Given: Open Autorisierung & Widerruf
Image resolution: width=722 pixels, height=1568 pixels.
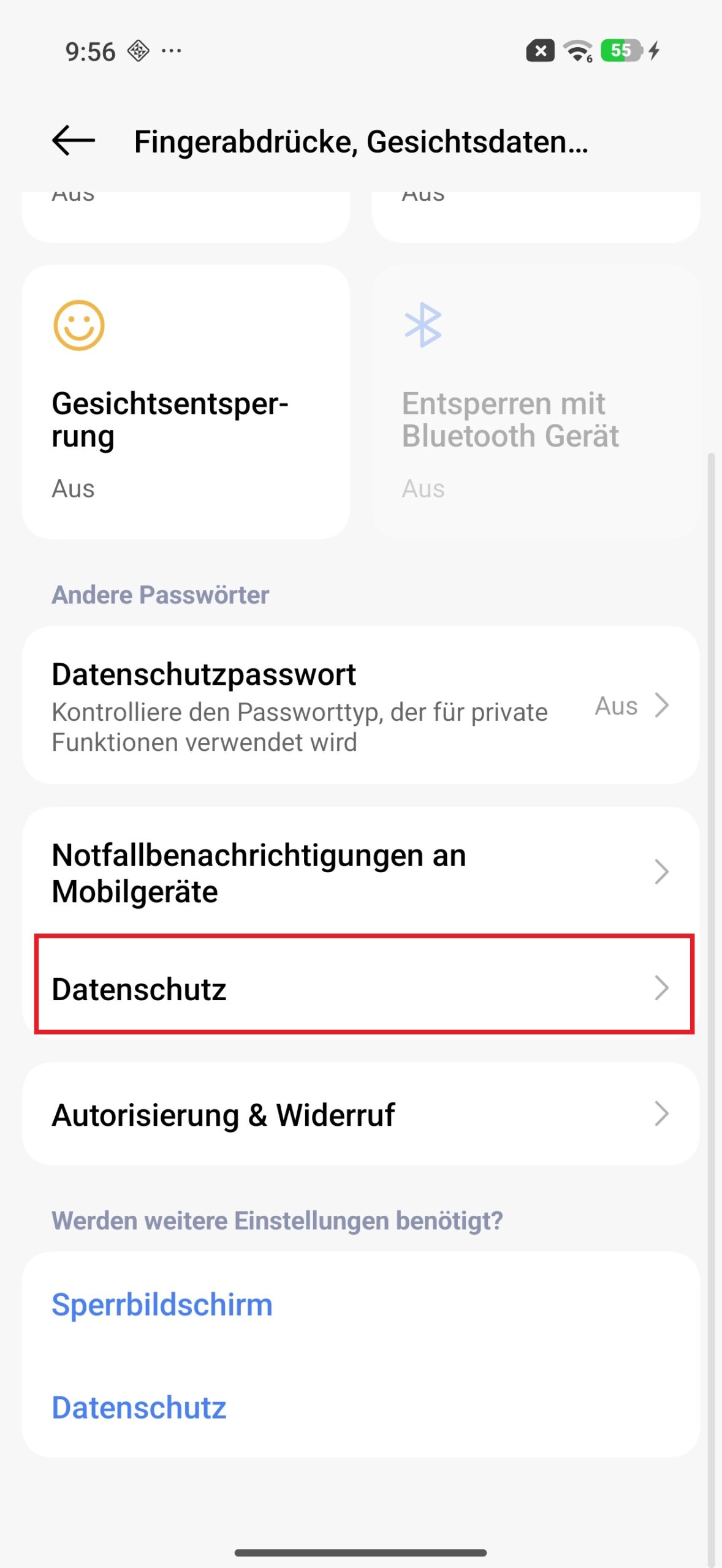Looking at the screenshot, I should pyautogui.click(x=360, y=1114).
